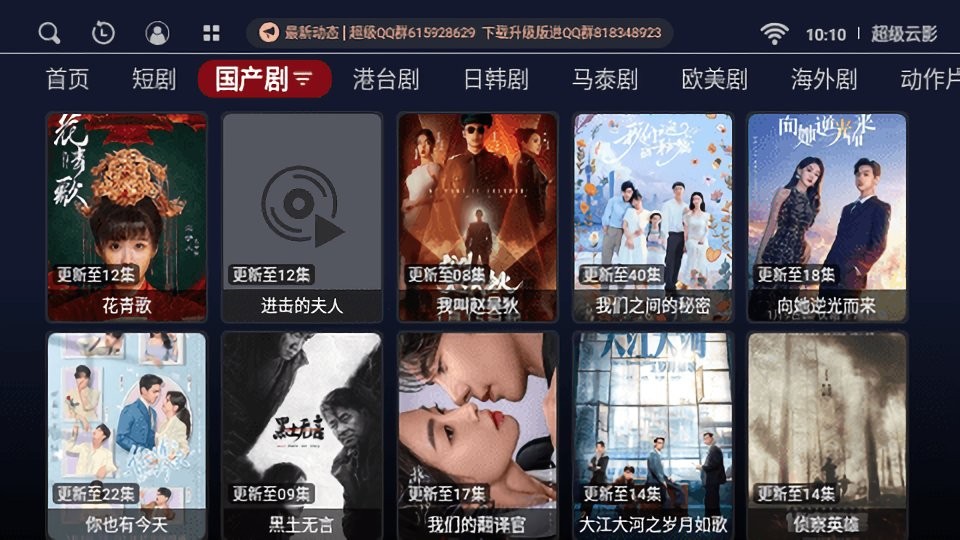The height and width of the screenshot is (540, 960).
Task: Open watch history clock icon
Action: pos(103,33)
